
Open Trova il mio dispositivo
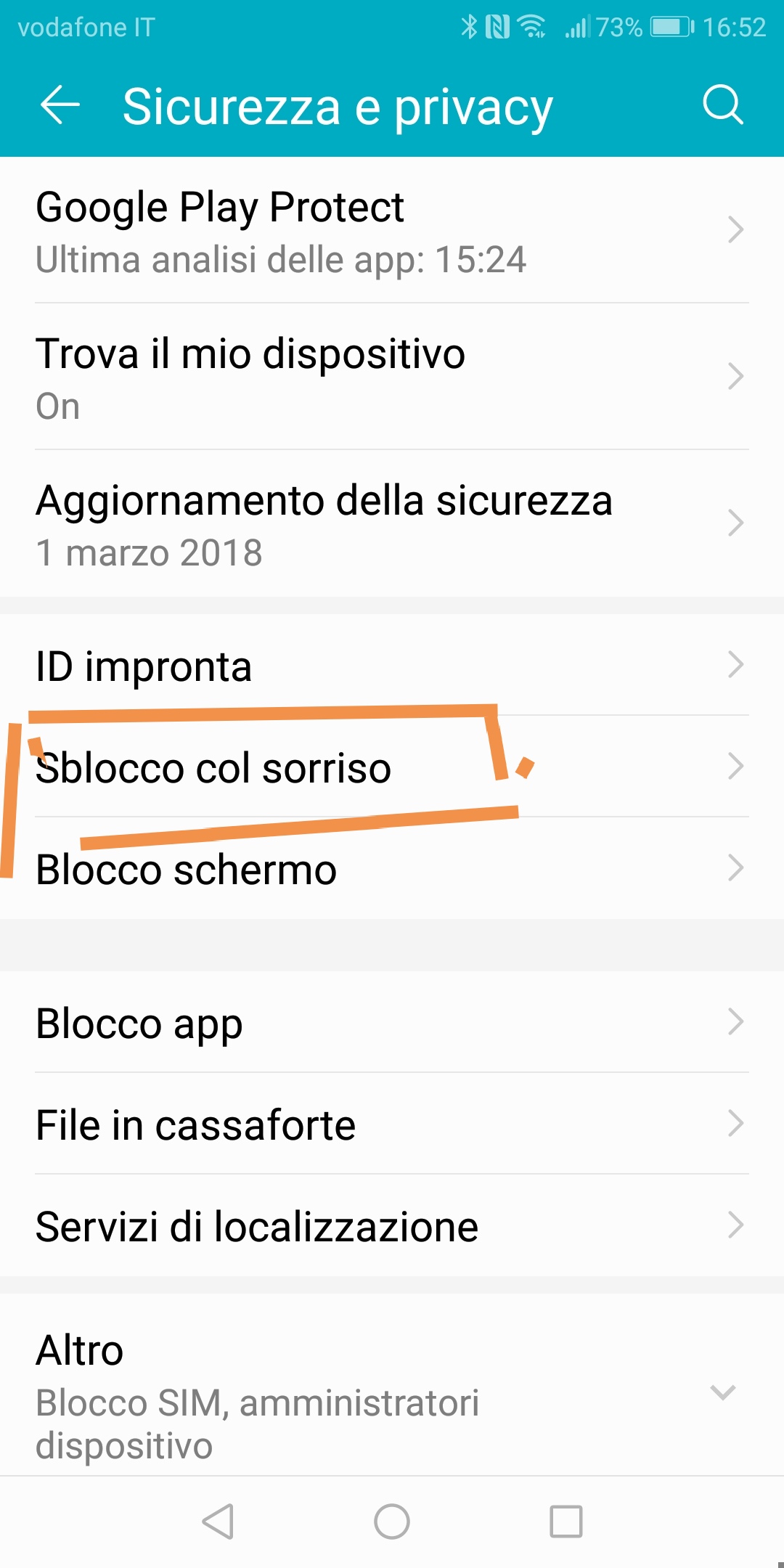pos(392,377)
